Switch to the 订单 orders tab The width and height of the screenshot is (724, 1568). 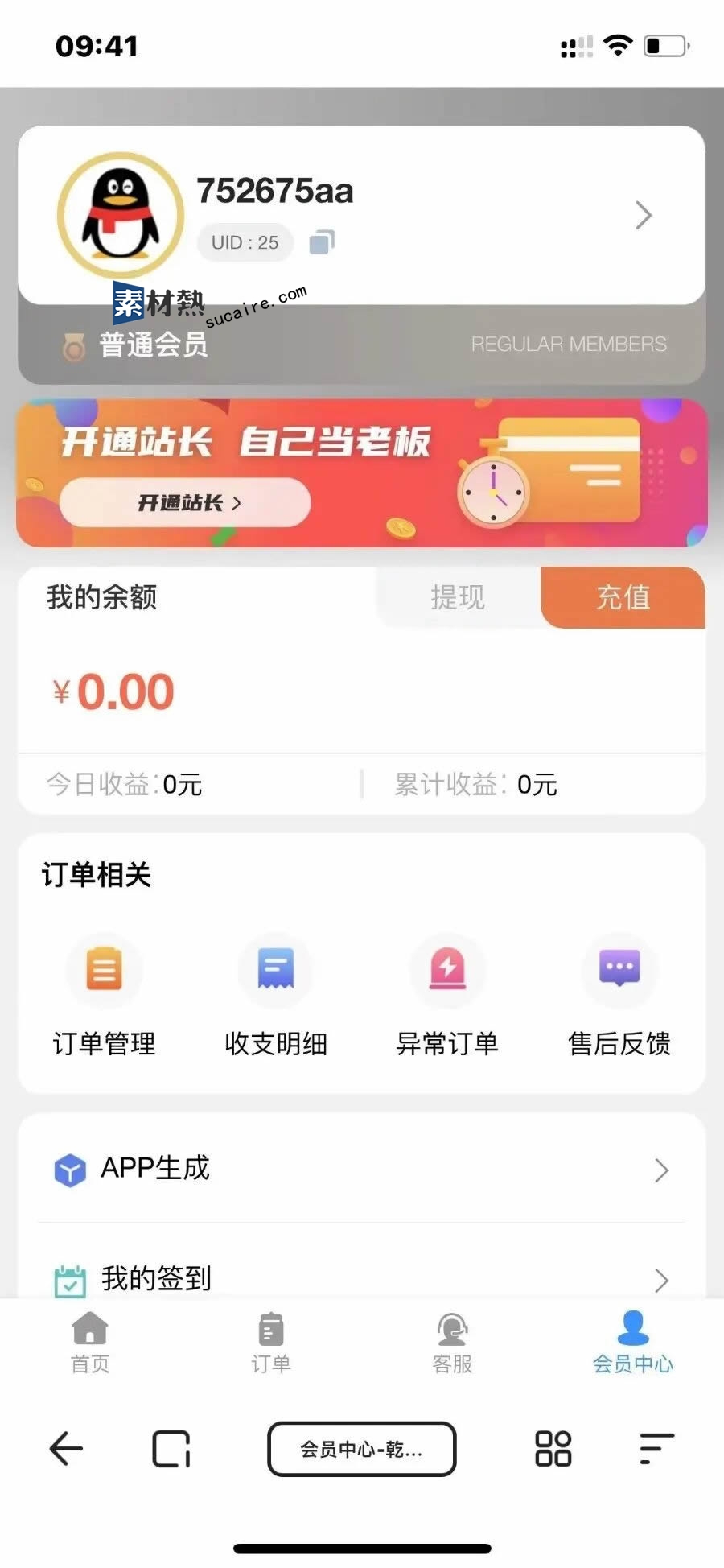pos(271,1343)
